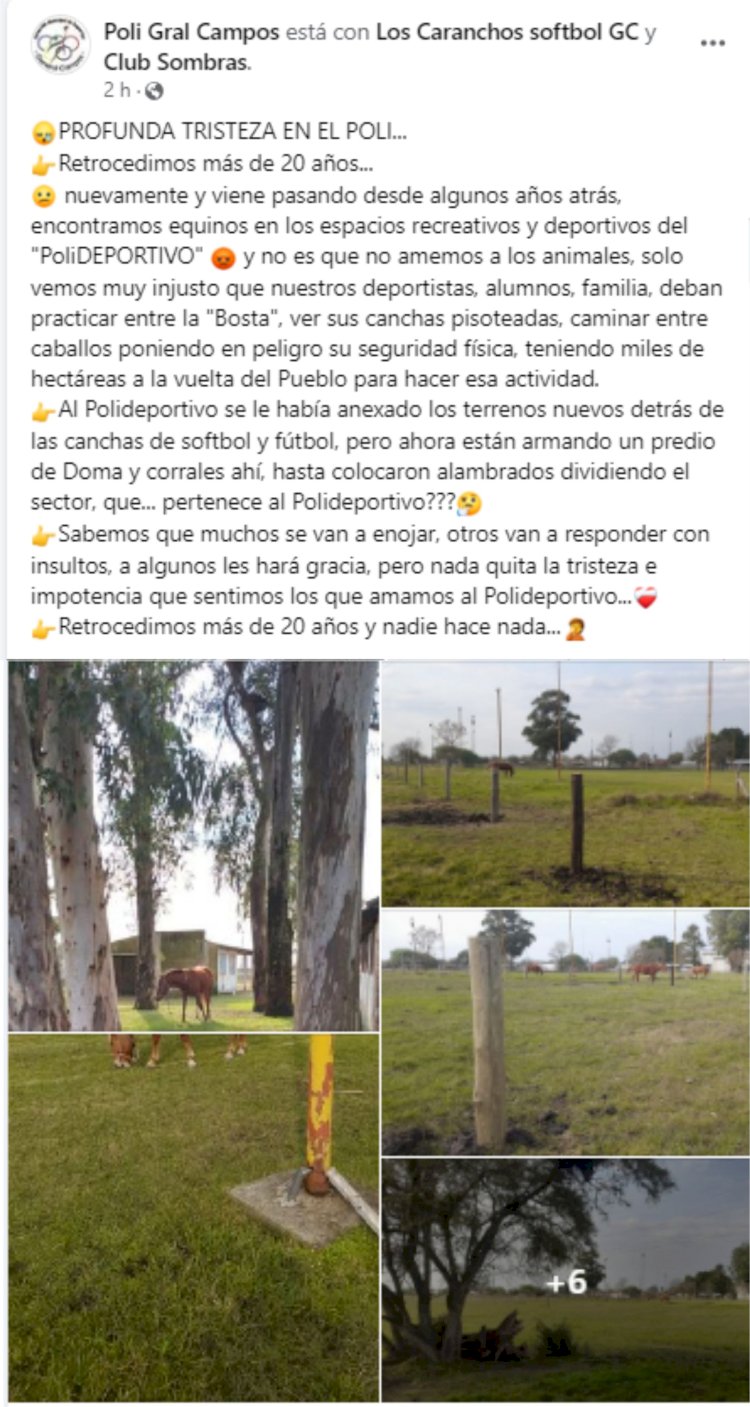Image resolution: width=750 pixels, height=1407 pixels.
Task: Open Poli Gral Campos profile picture
Action: [60, 45]
